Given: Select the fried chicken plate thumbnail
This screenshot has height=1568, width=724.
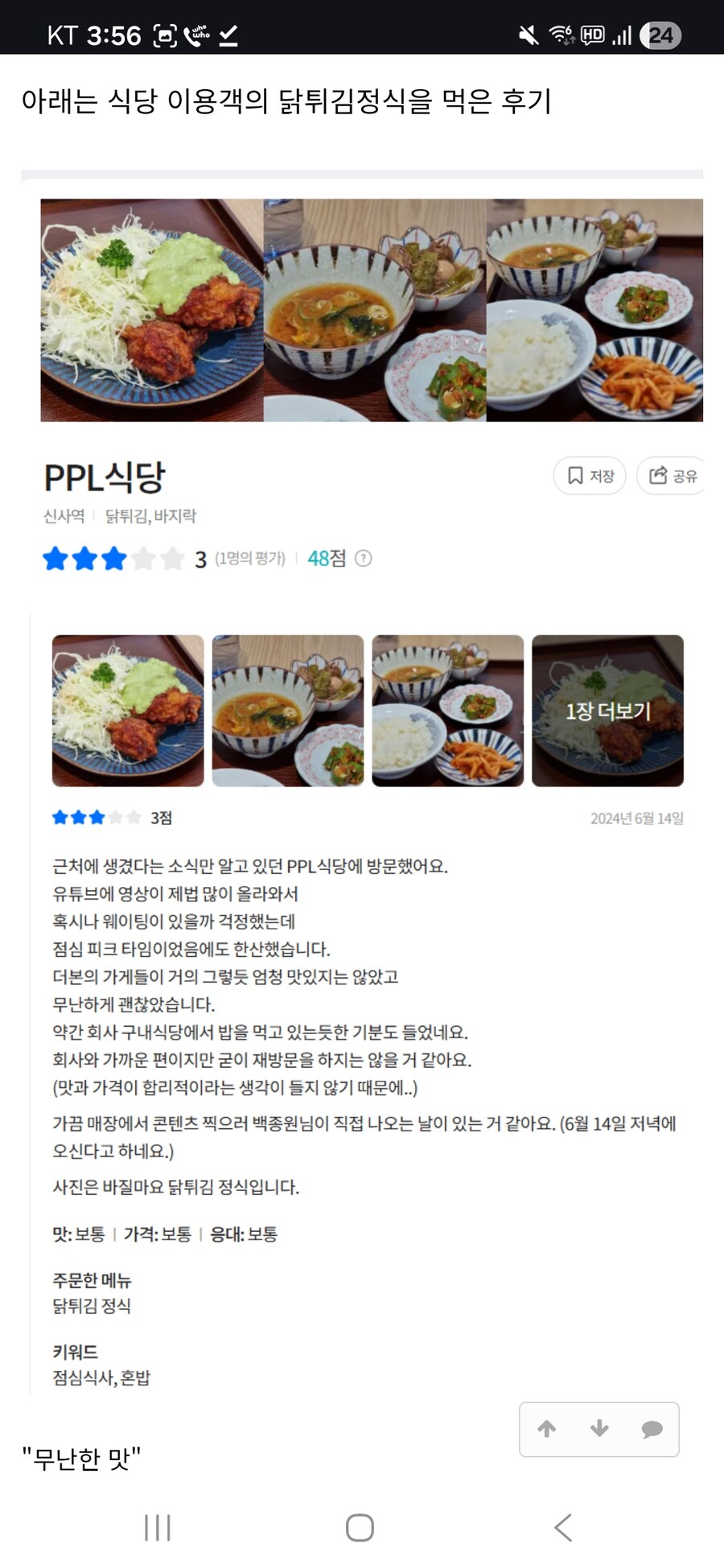Looking at the screenshot, I should click(x=127, y=710).
